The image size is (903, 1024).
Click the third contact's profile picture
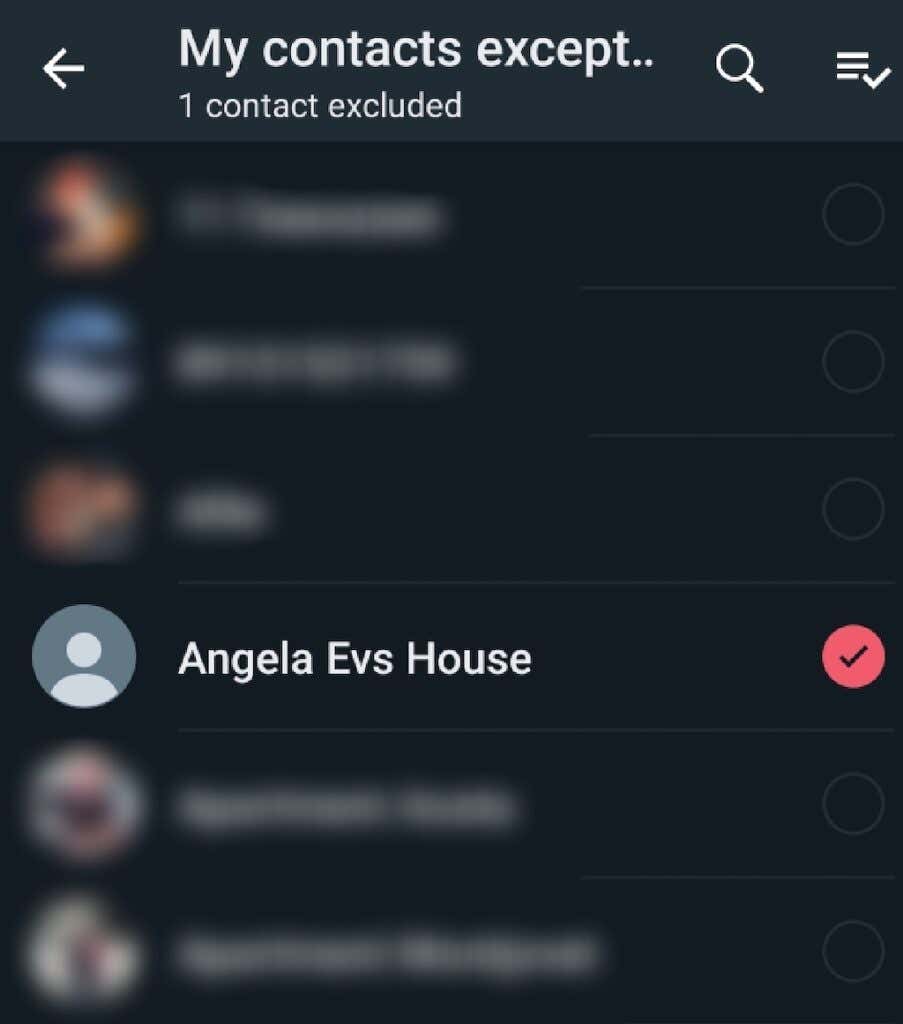click(83, 508)
